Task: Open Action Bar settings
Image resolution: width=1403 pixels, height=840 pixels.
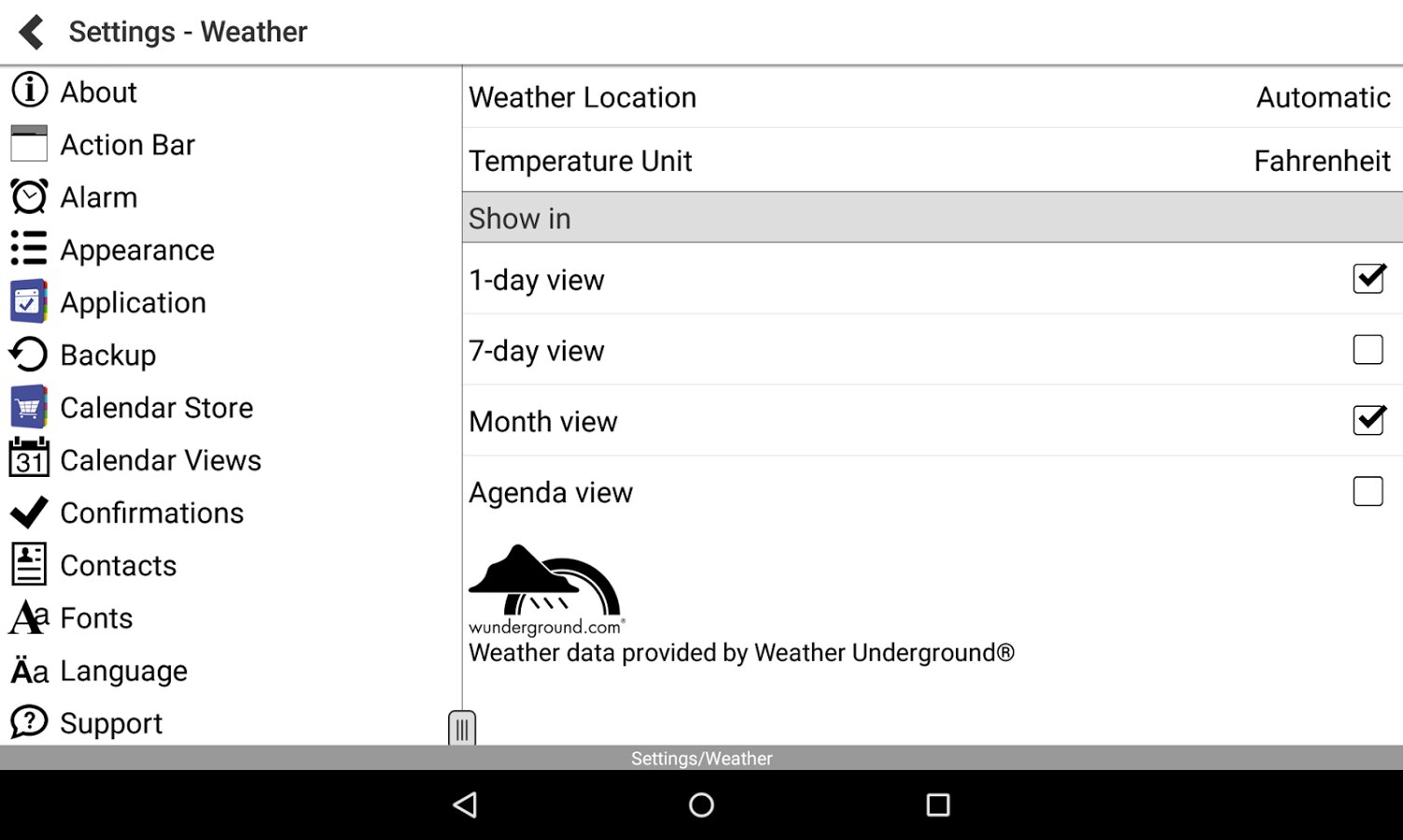Action: [127, 145]
